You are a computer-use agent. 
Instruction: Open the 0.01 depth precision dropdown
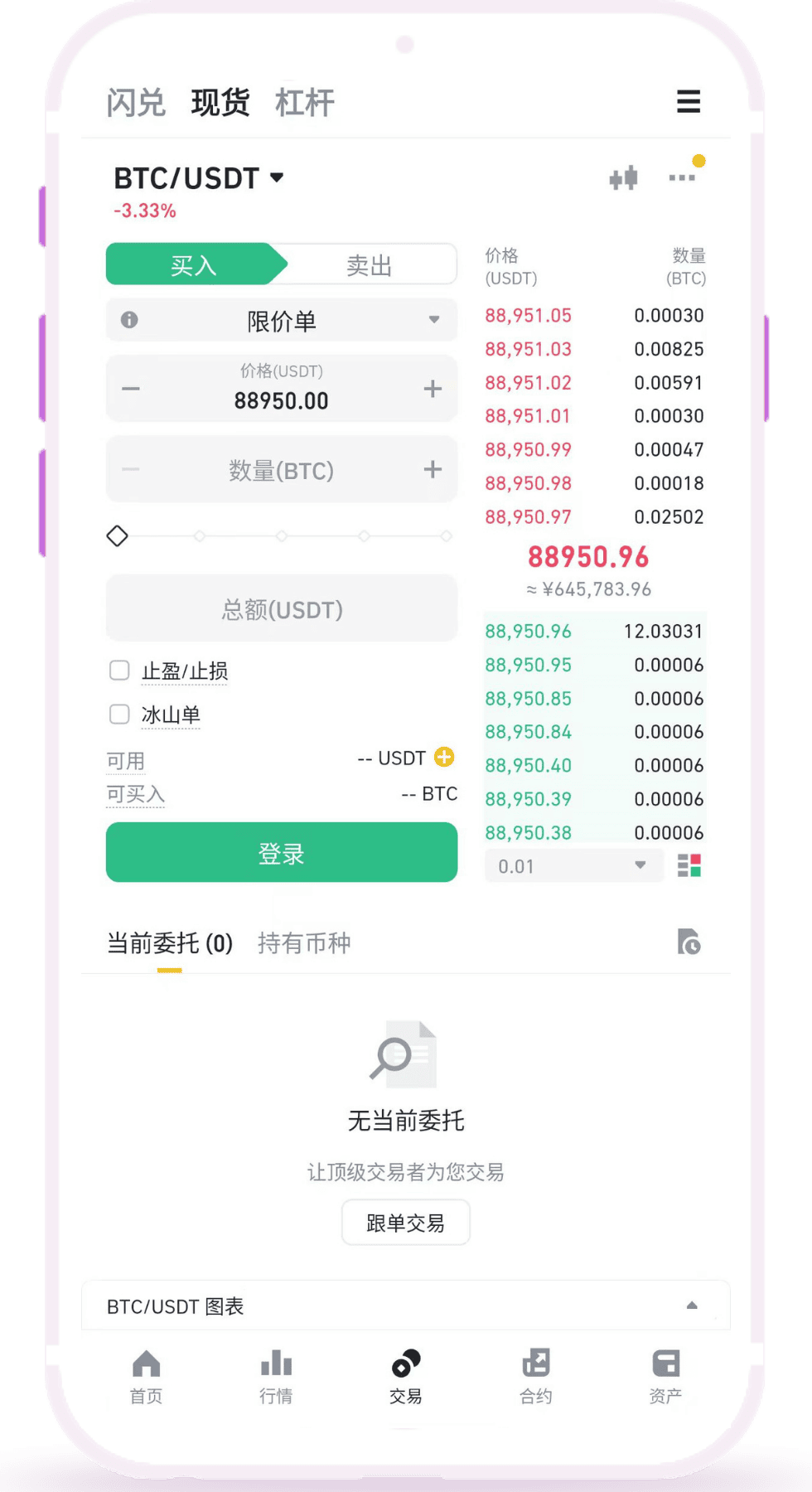573,866
